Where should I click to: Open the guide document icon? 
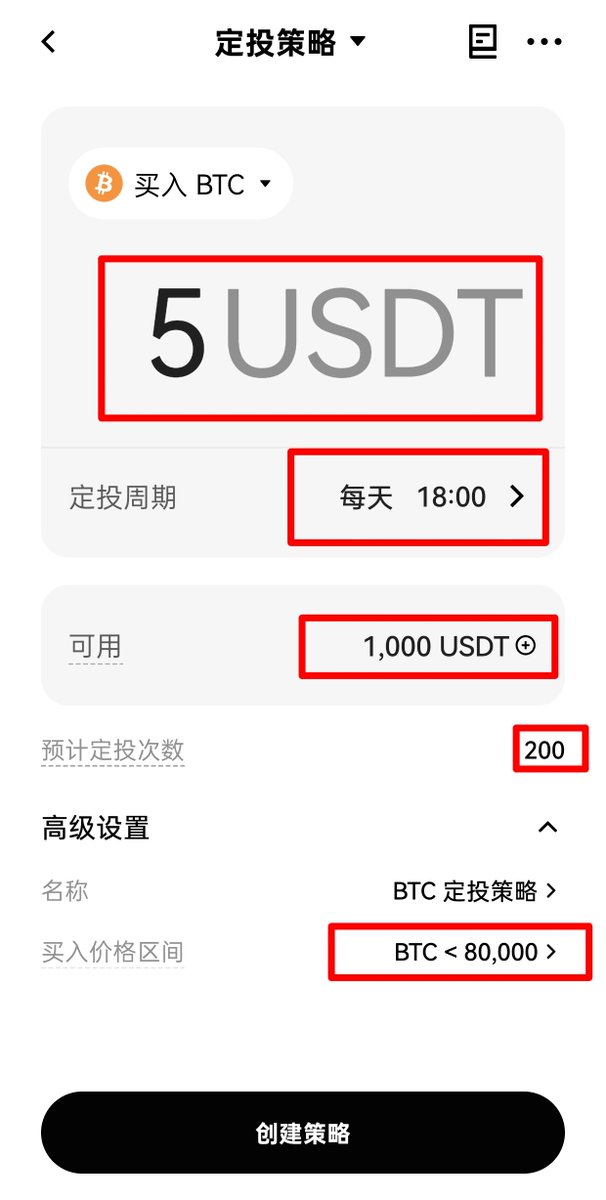(x=483, y=42)
